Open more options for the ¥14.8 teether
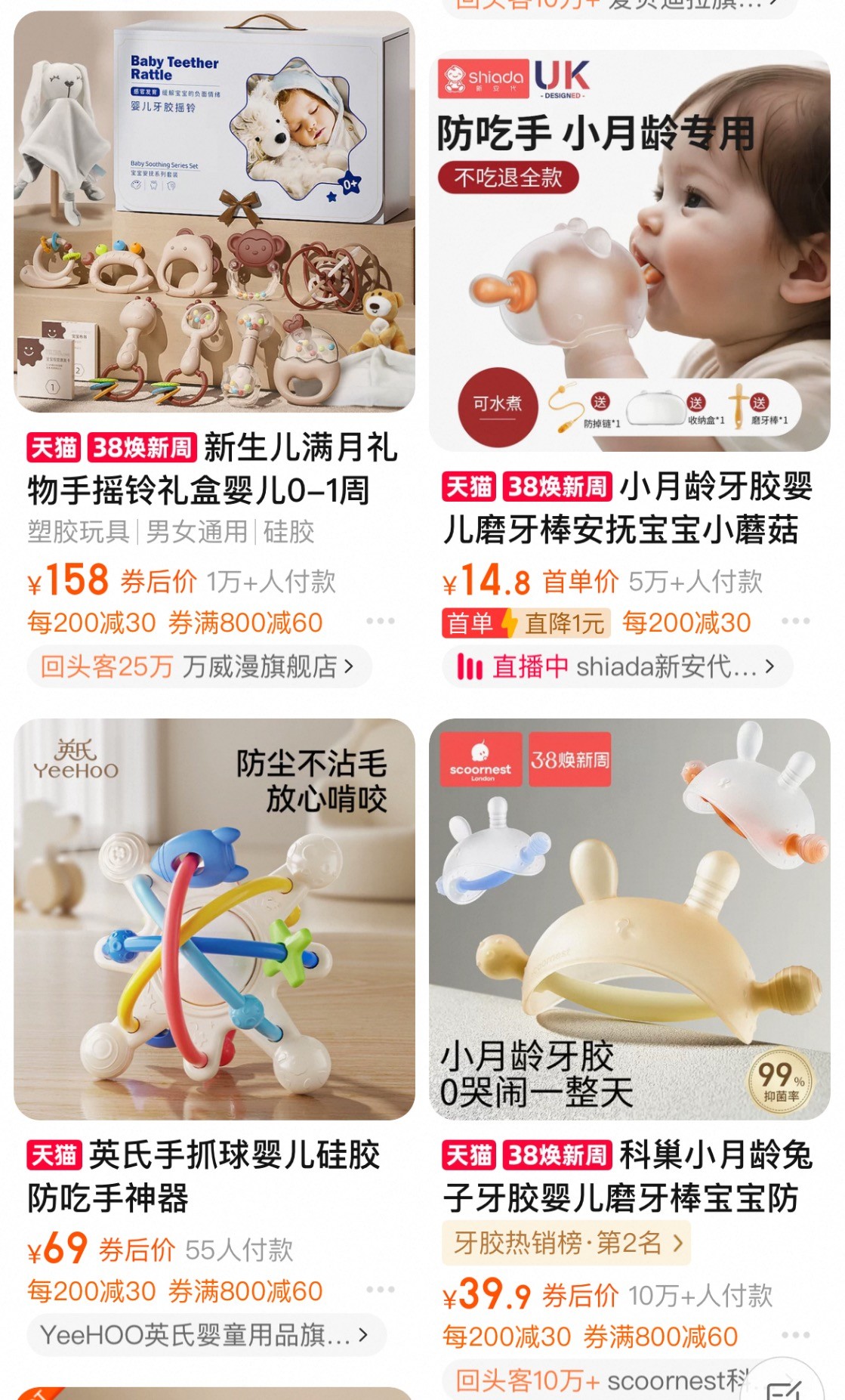 coord(795,621)
